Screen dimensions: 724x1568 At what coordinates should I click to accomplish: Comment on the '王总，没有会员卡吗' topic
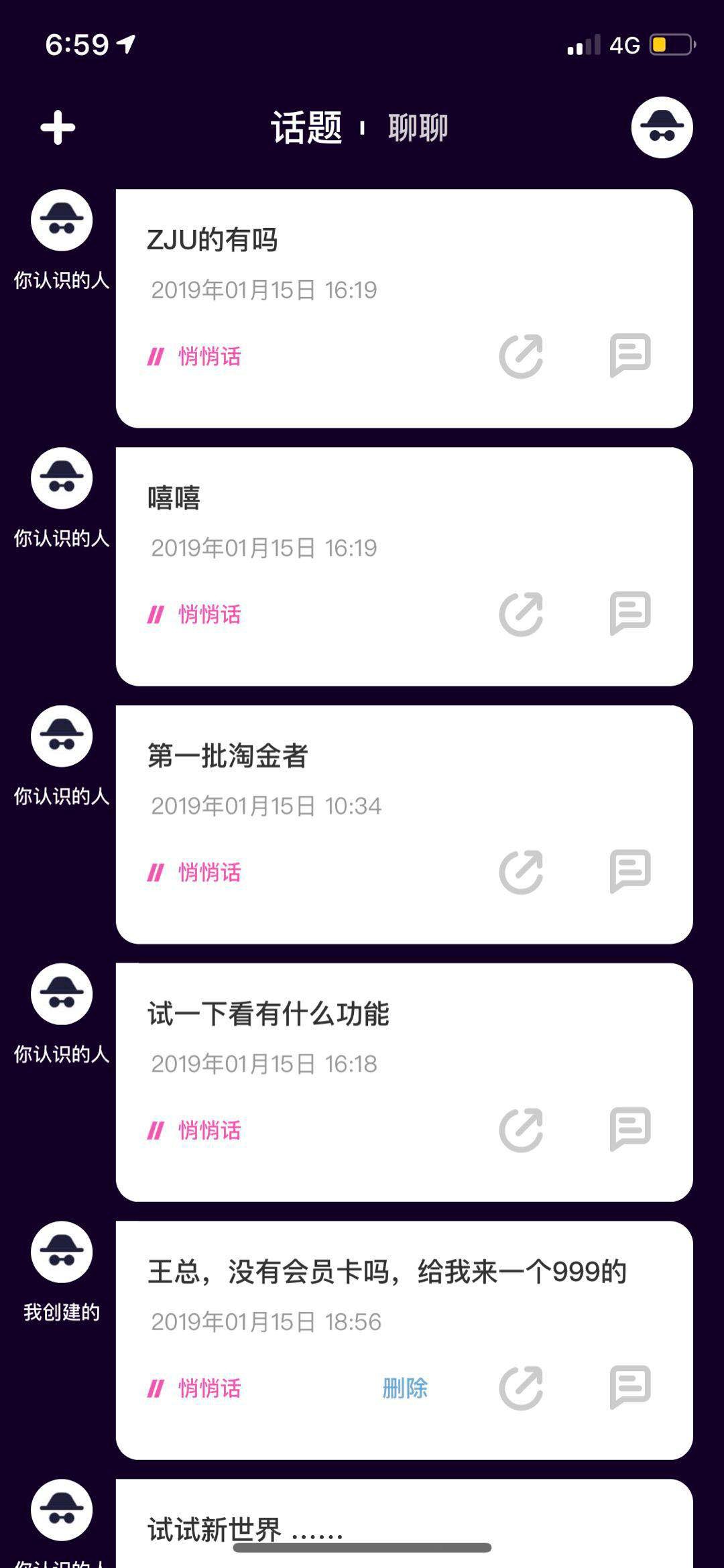(630, 1386)
